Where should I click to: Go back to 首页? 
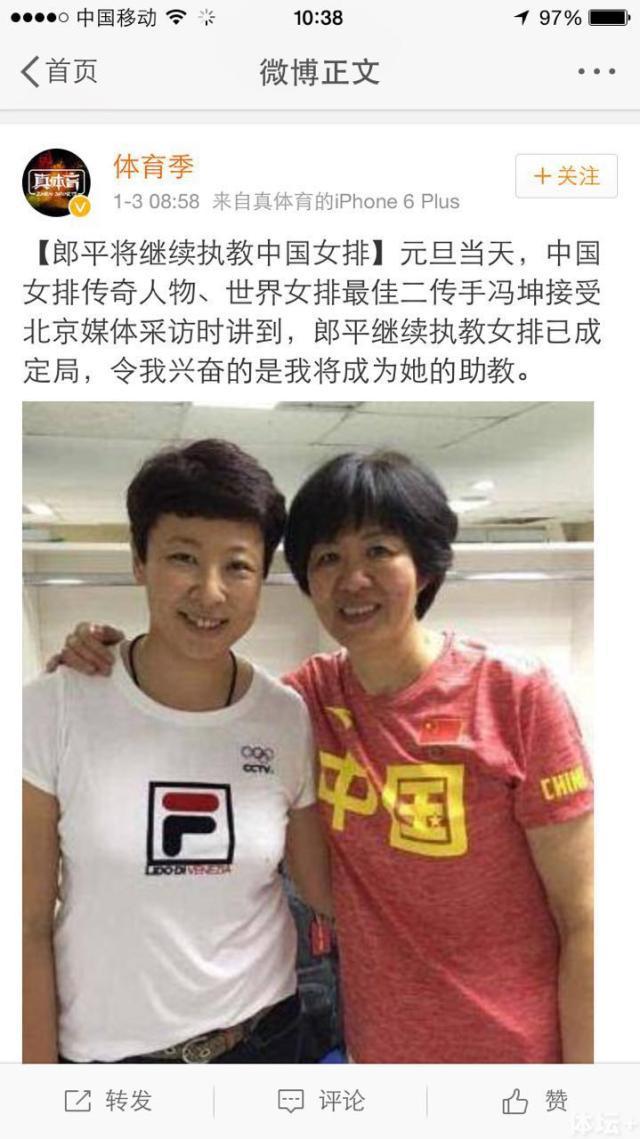tap(60, 72)
